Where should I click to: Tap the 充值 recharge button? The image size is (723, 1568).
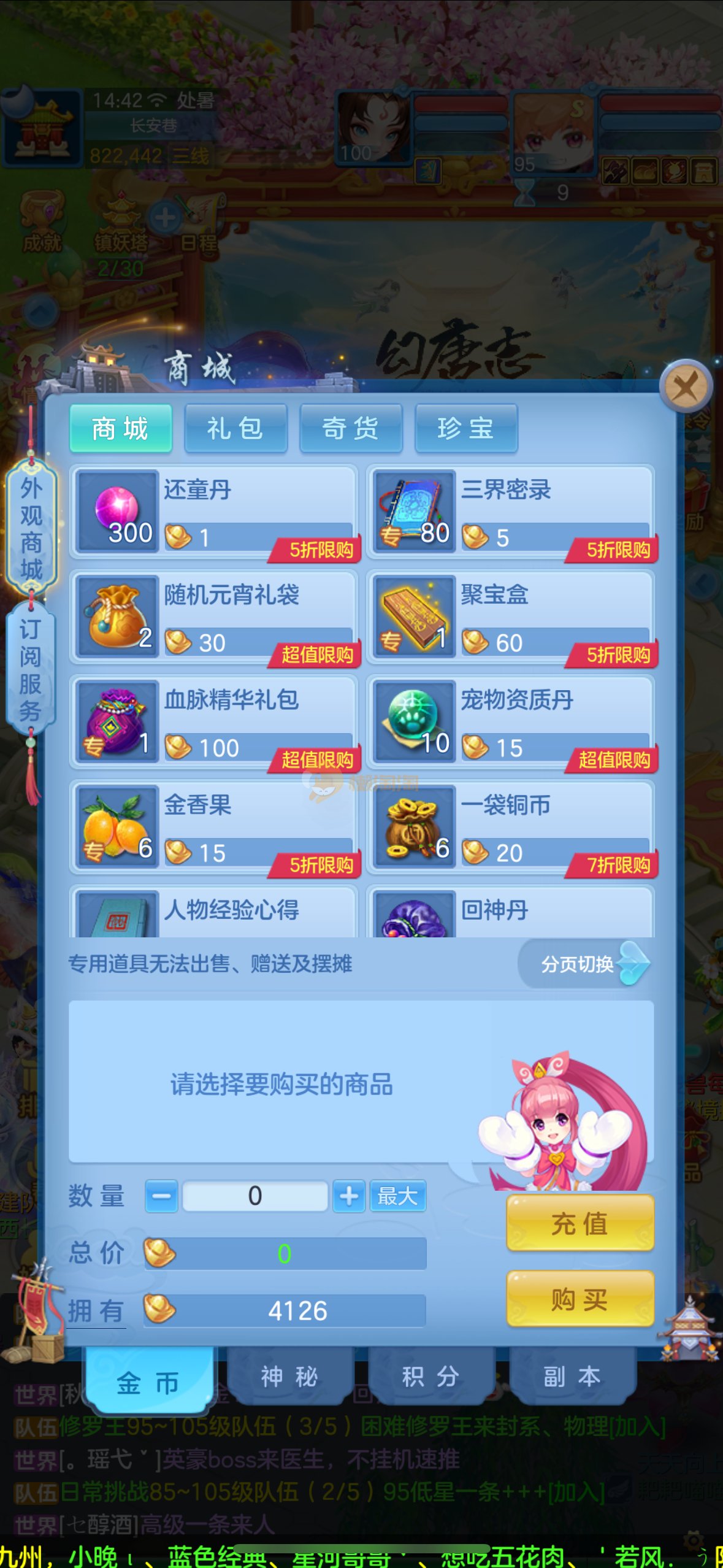580,1224
